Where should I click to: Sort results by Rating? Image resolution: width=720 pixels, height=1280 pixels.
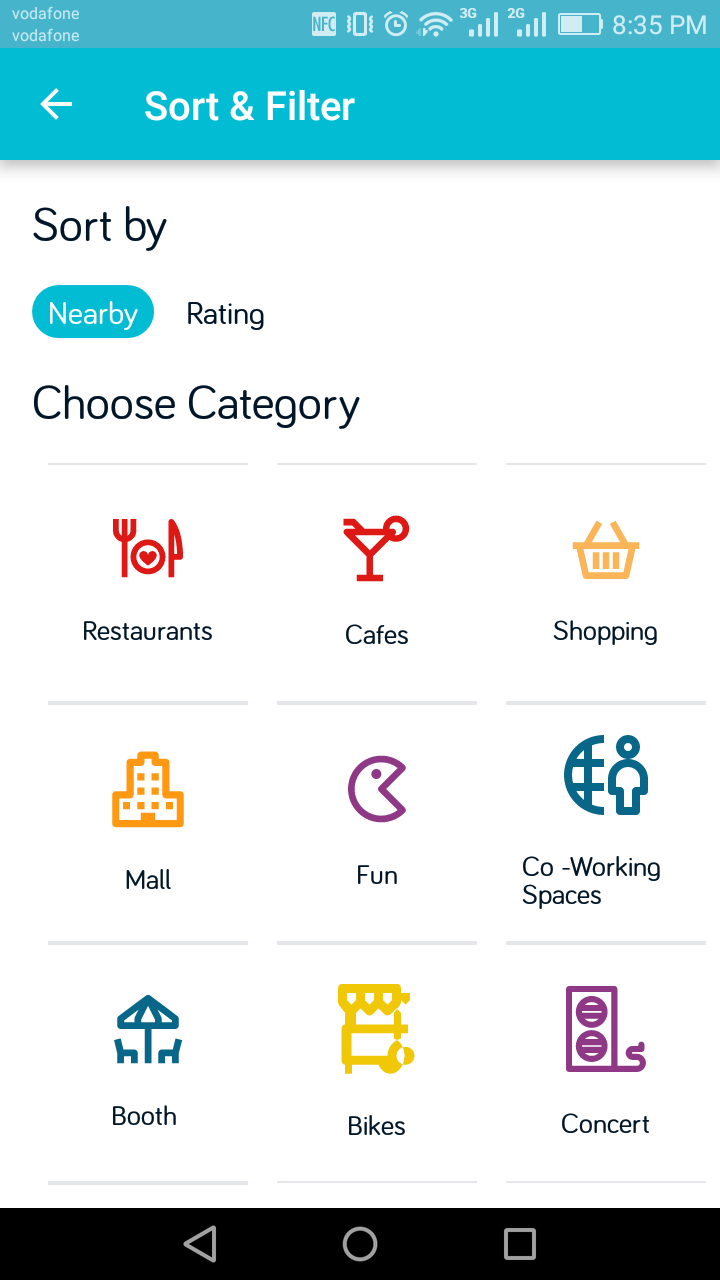tap(226, 314)
